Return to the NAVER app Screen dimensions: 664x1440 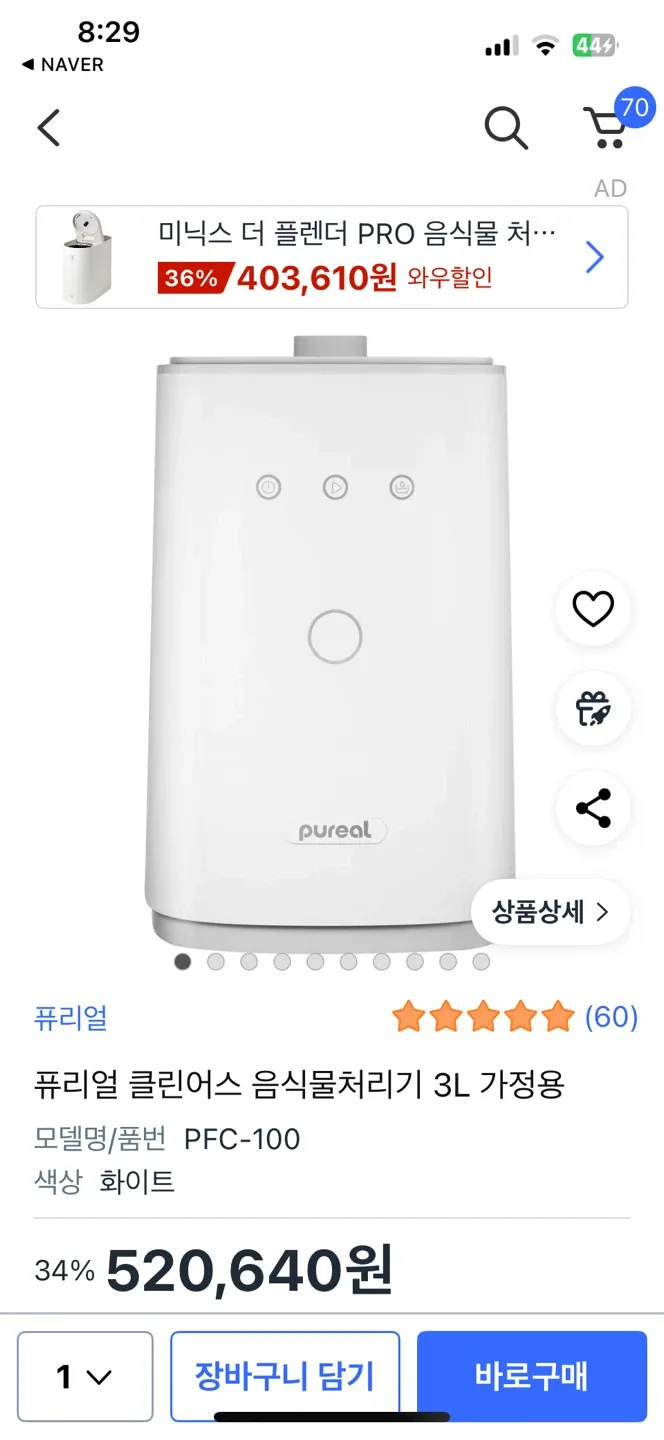(62, 65)
